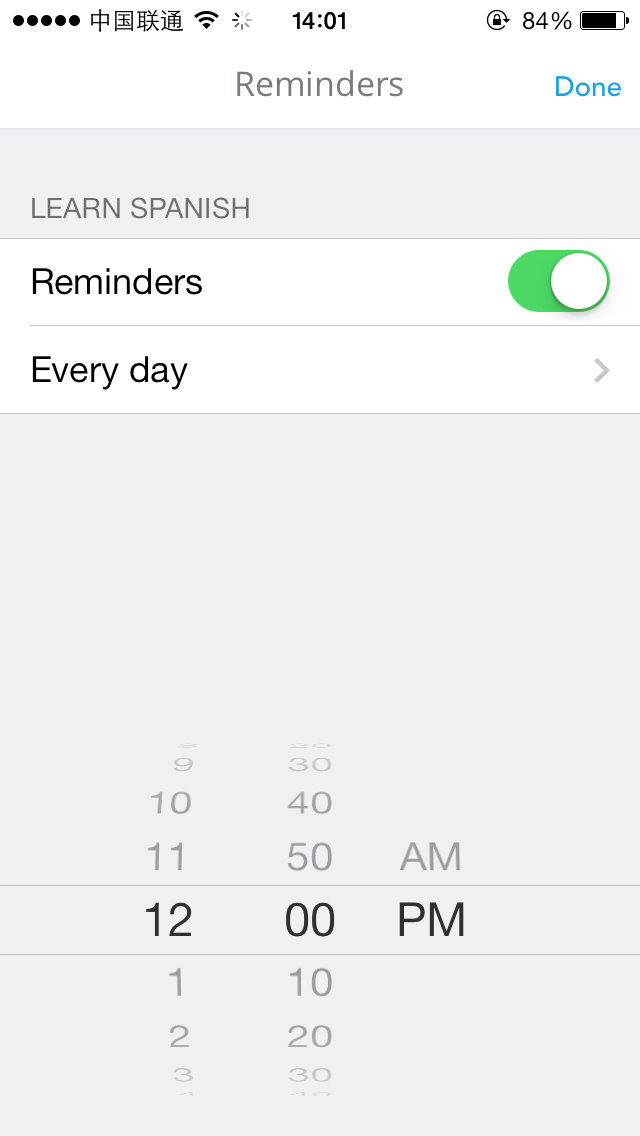Pick hour 2 in the time picker
This screenshot has width=640, height=1136.
coord(178,1037)
